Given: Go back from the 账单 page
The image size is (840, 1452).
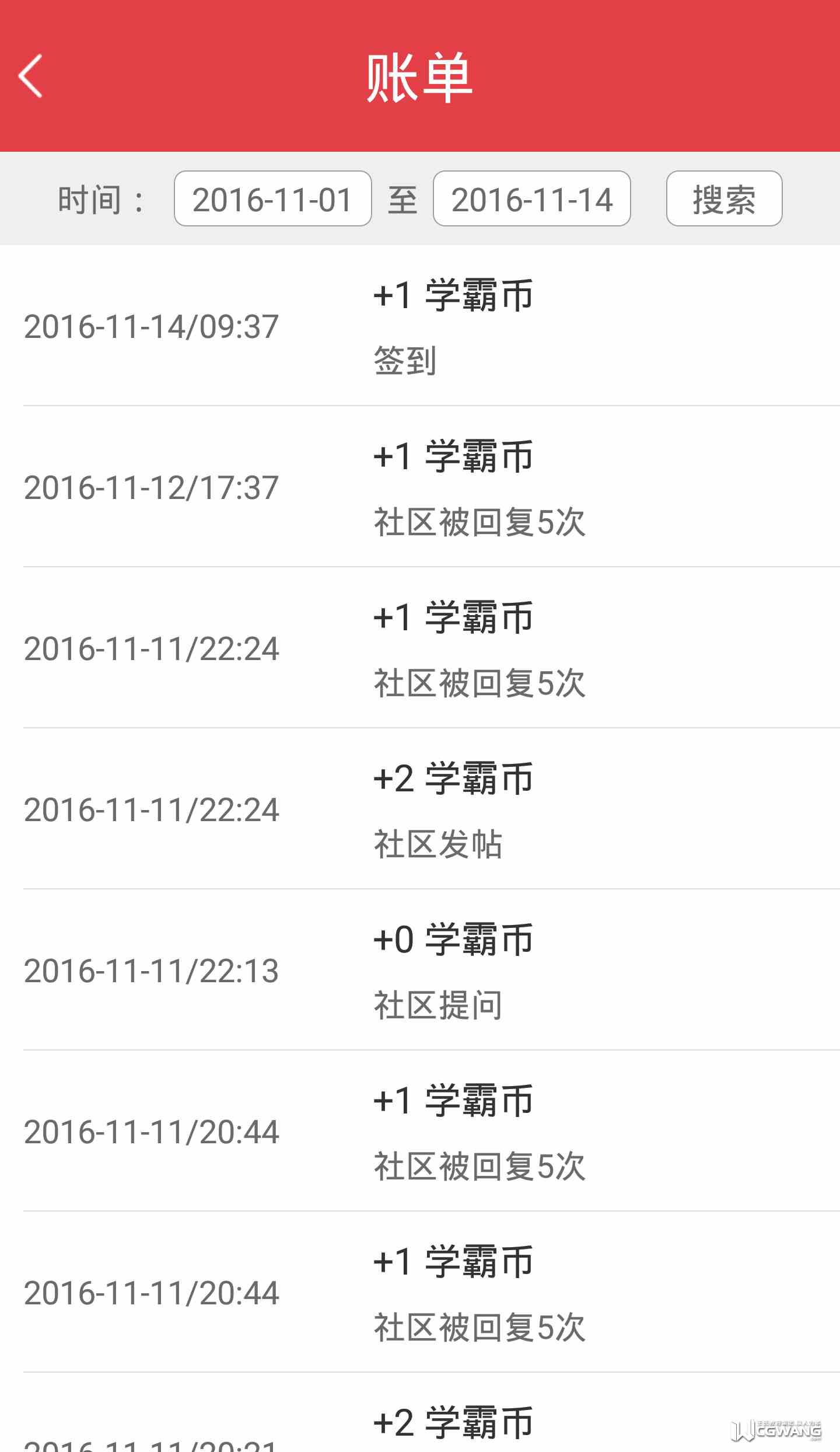Looking at the screenshot, I should pos(30,76).
